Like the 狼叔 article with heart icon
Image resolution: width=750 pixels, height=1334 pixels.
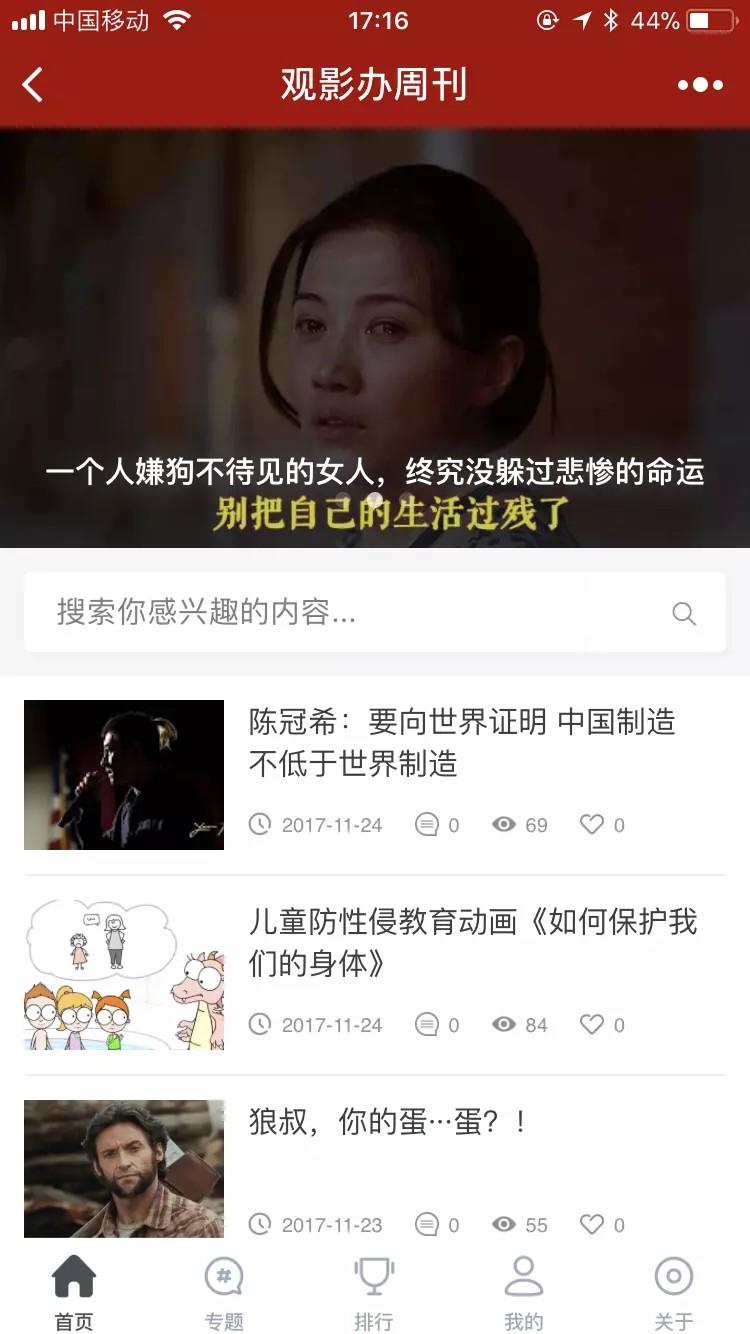pyautogui.click(x=592, y=1224)
